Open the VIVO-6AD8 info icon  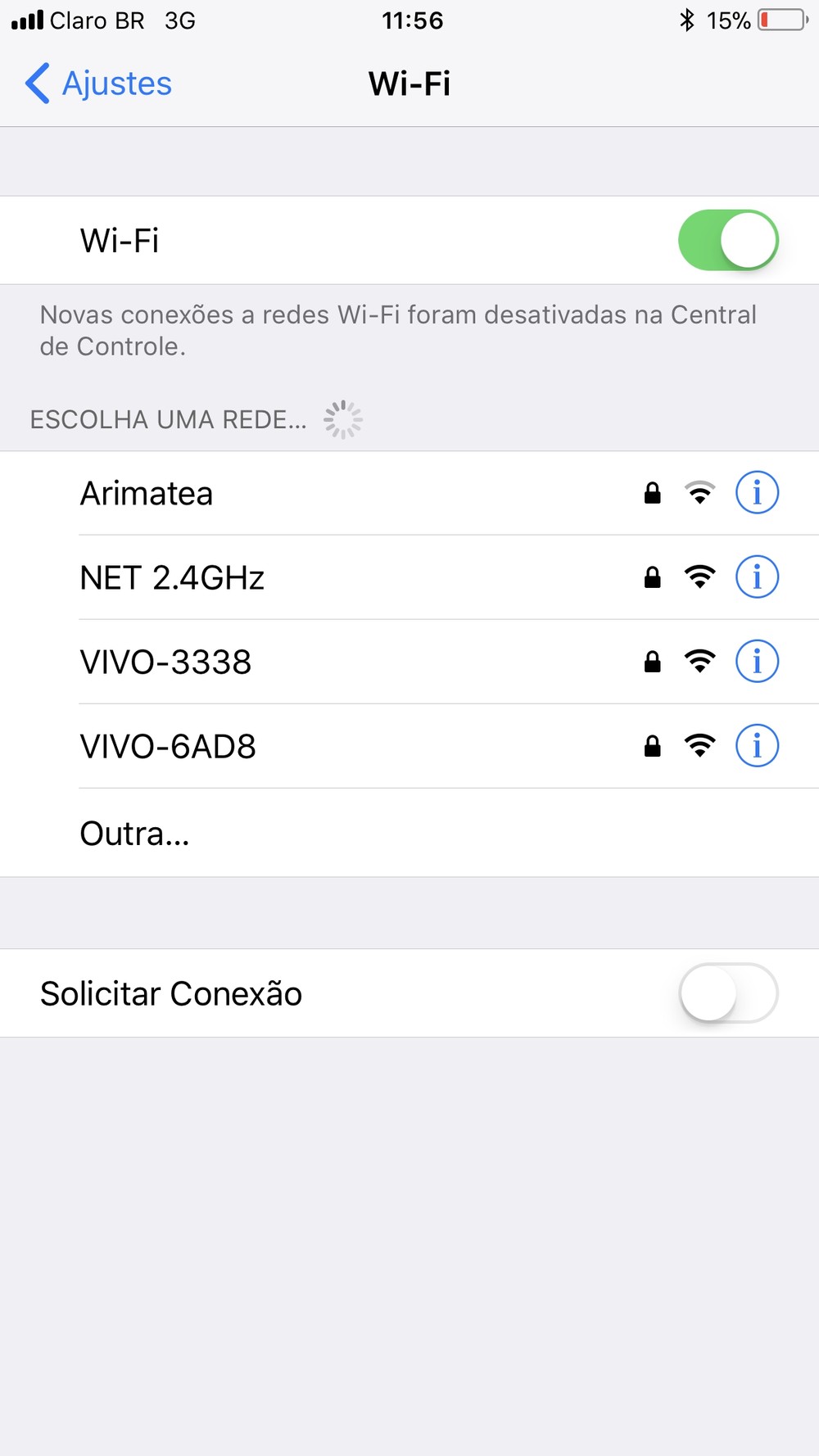point(757,746)
